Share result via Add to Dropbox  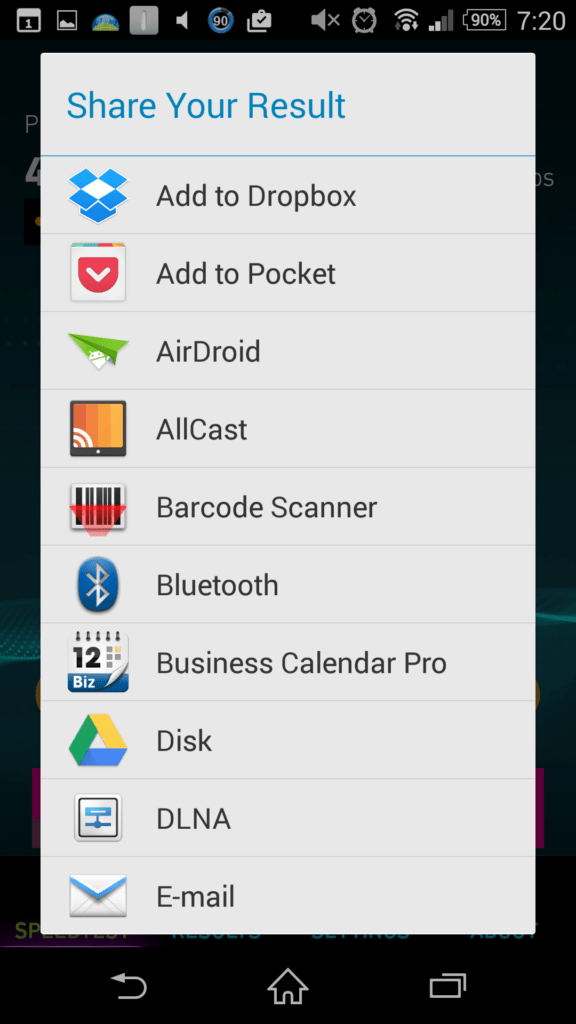pyautogui.click(x=288, y=195)
